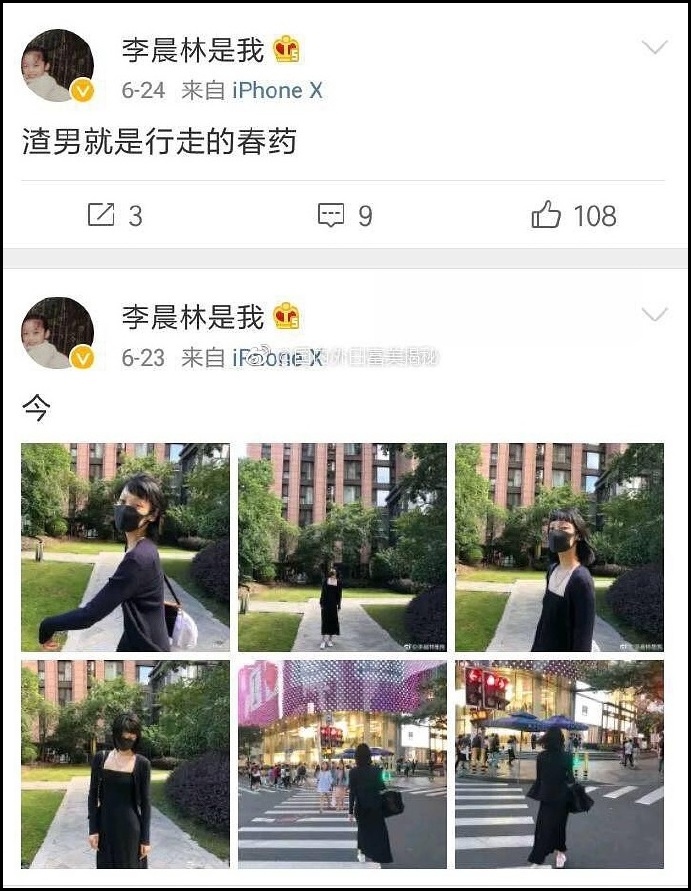This screenshot has height=891, width=691.
Task: Repost the 渣男就是行走的春药 post
Action: coord(114,215)
